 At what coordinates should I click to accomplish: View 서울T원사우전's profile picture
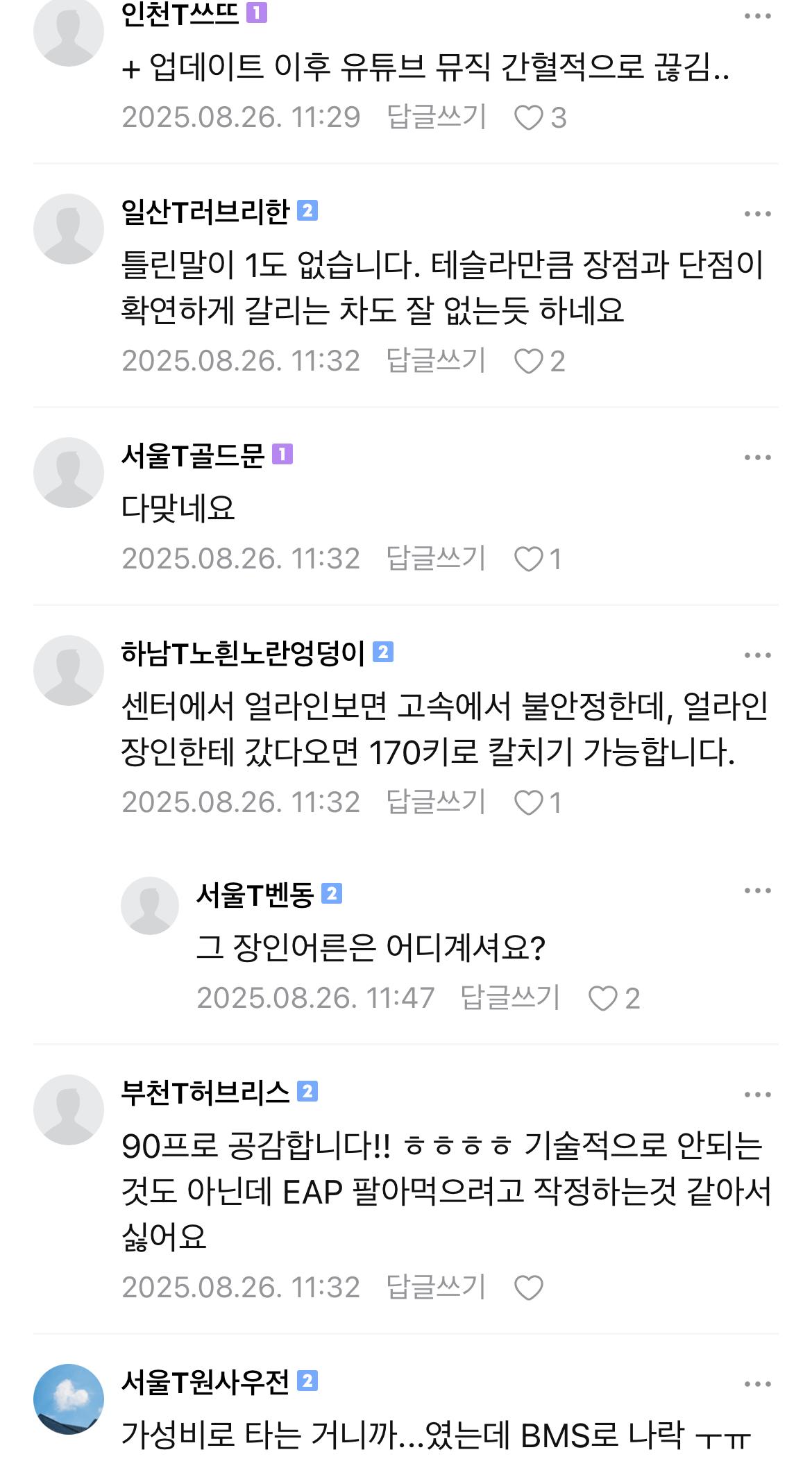(69, 1399)
